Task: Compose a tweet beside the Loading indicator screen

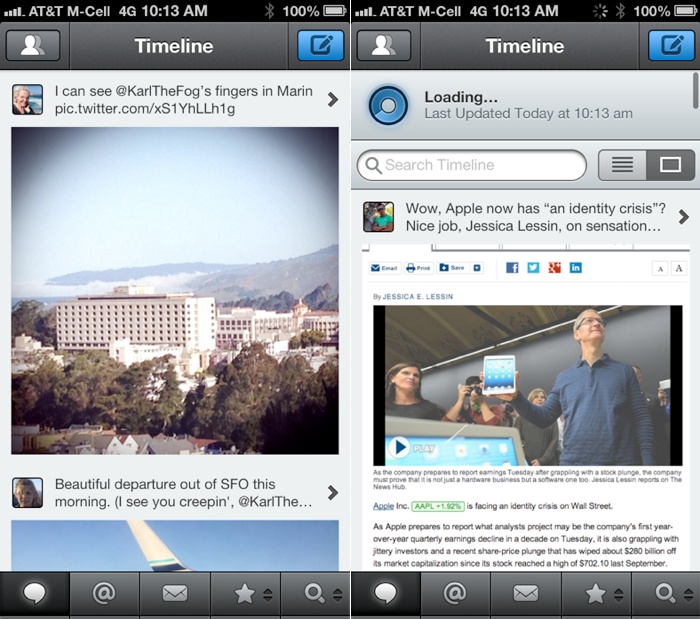Action: [671, 46]
